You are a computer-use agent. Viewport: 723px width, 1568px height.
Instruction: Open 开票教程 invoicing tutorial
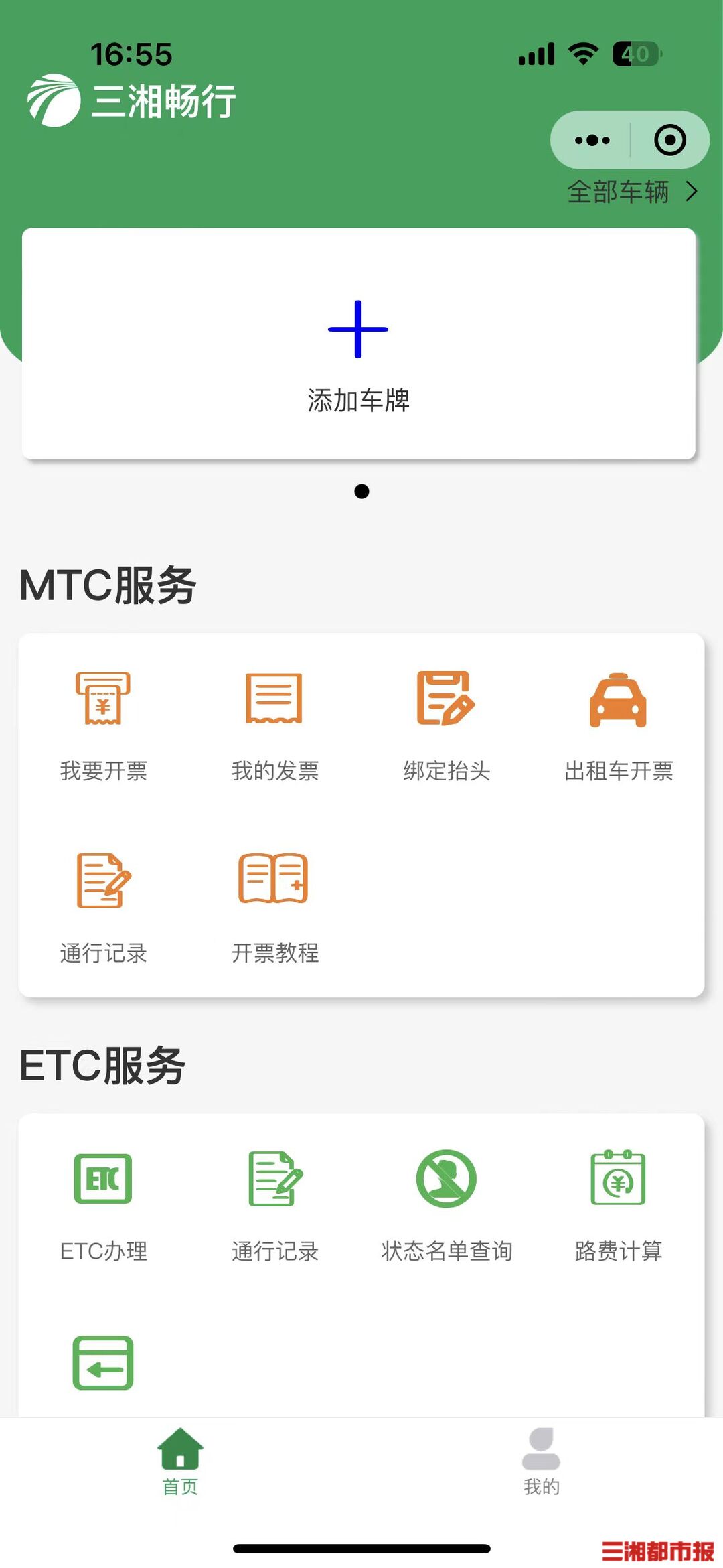point(274,908)
